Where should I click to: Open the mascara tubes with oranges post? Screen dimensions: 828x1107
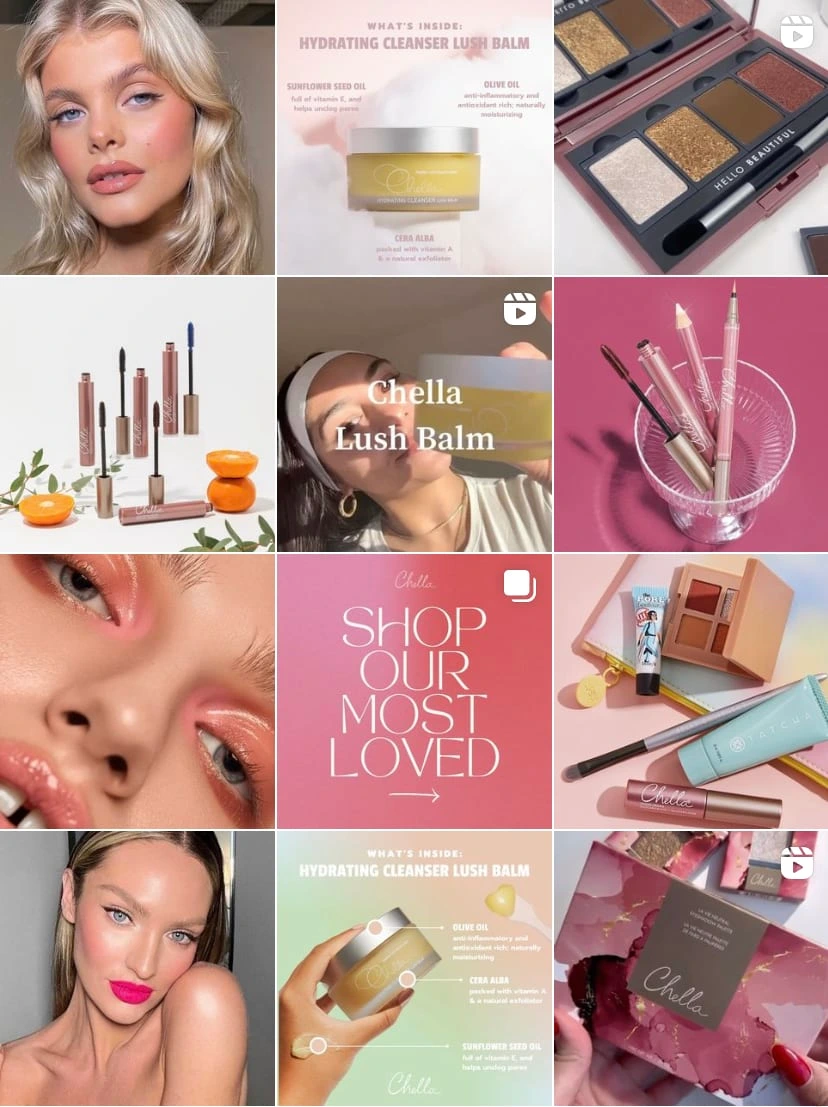[137, 414]
